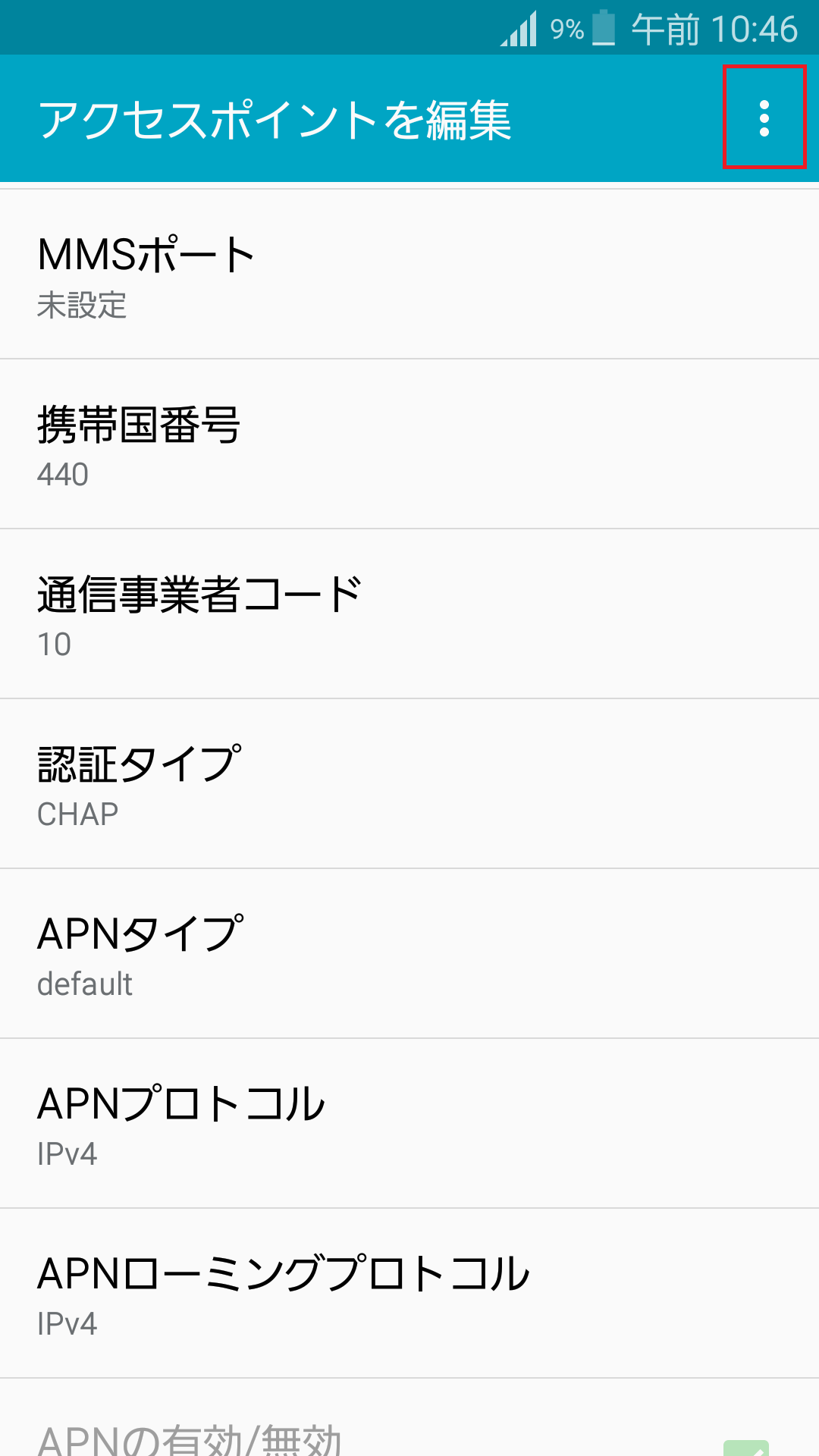819x1456 pixels.
Task: Open the APNプロトコル IPv4 selector
Action: pyautogui.click(x=409, y=1124)
